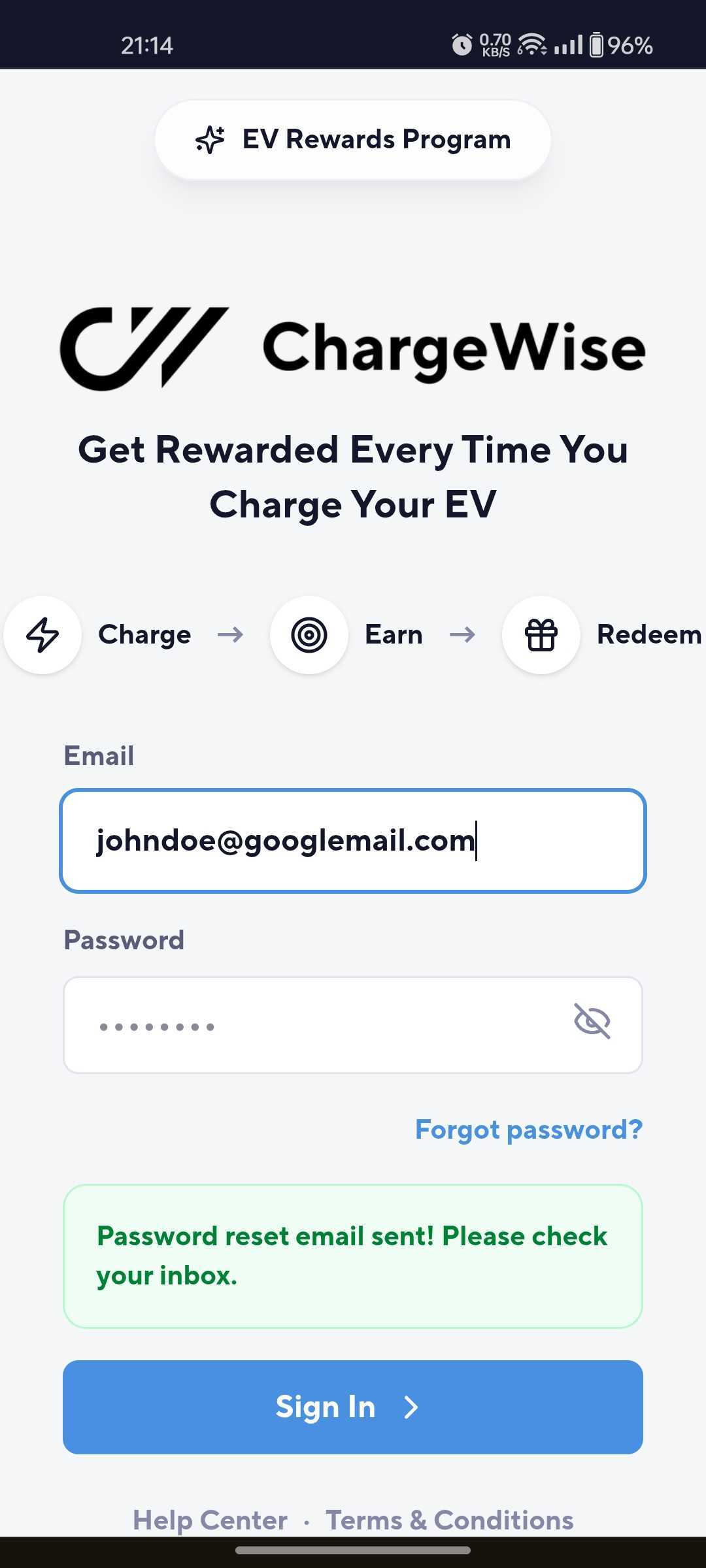Image resolution: width=706 pixels, height=1568 pixels.
Task: Open the Help Center link
Action: [x=210, y=1520]
